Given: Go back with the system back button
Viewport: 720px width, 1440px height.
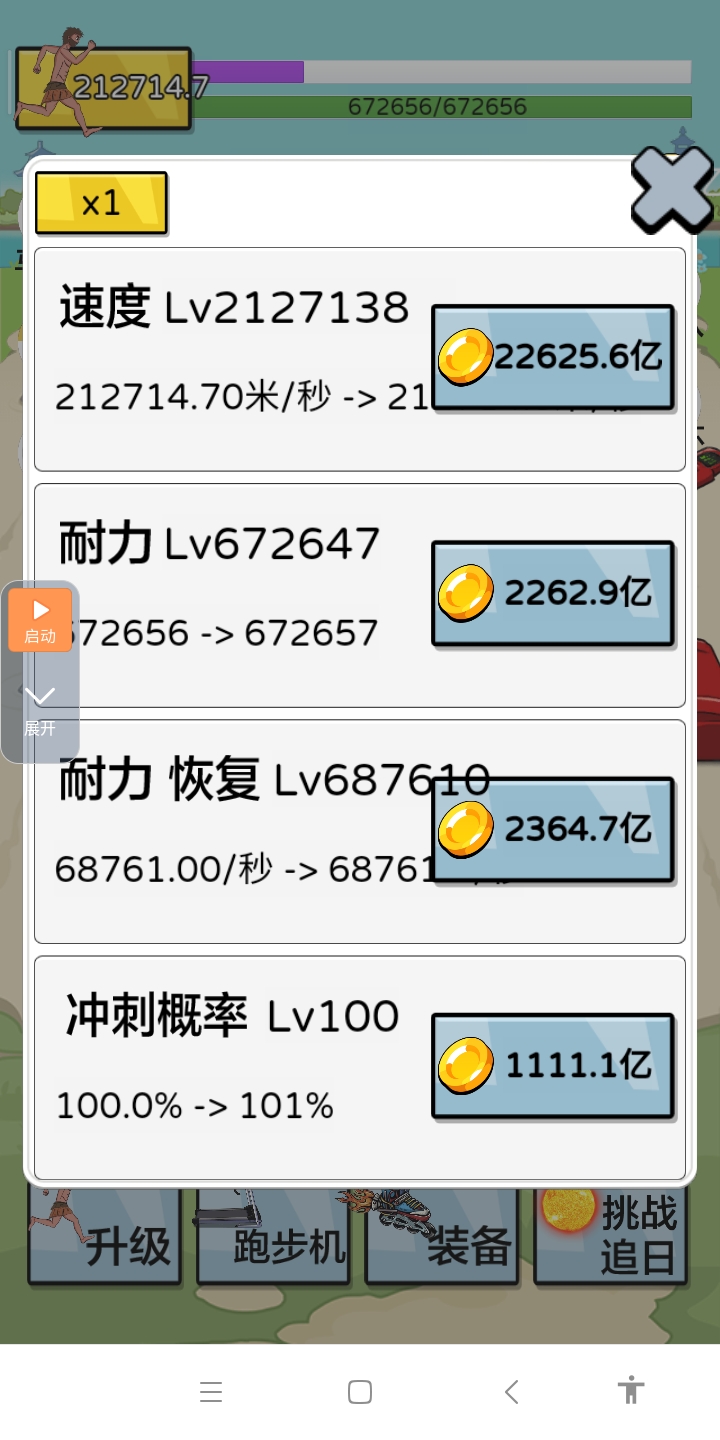Looking at the screenshot, I should 511,1392.
